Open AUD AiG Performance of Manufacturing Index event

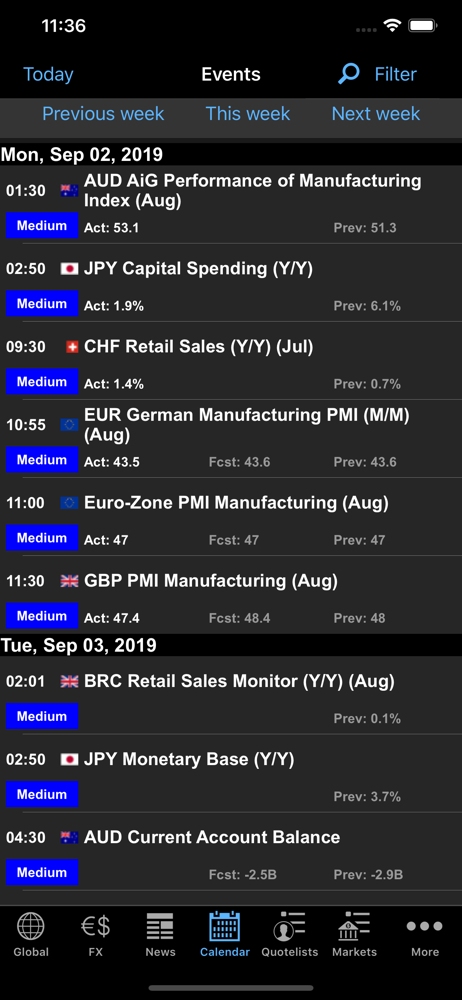231,204
